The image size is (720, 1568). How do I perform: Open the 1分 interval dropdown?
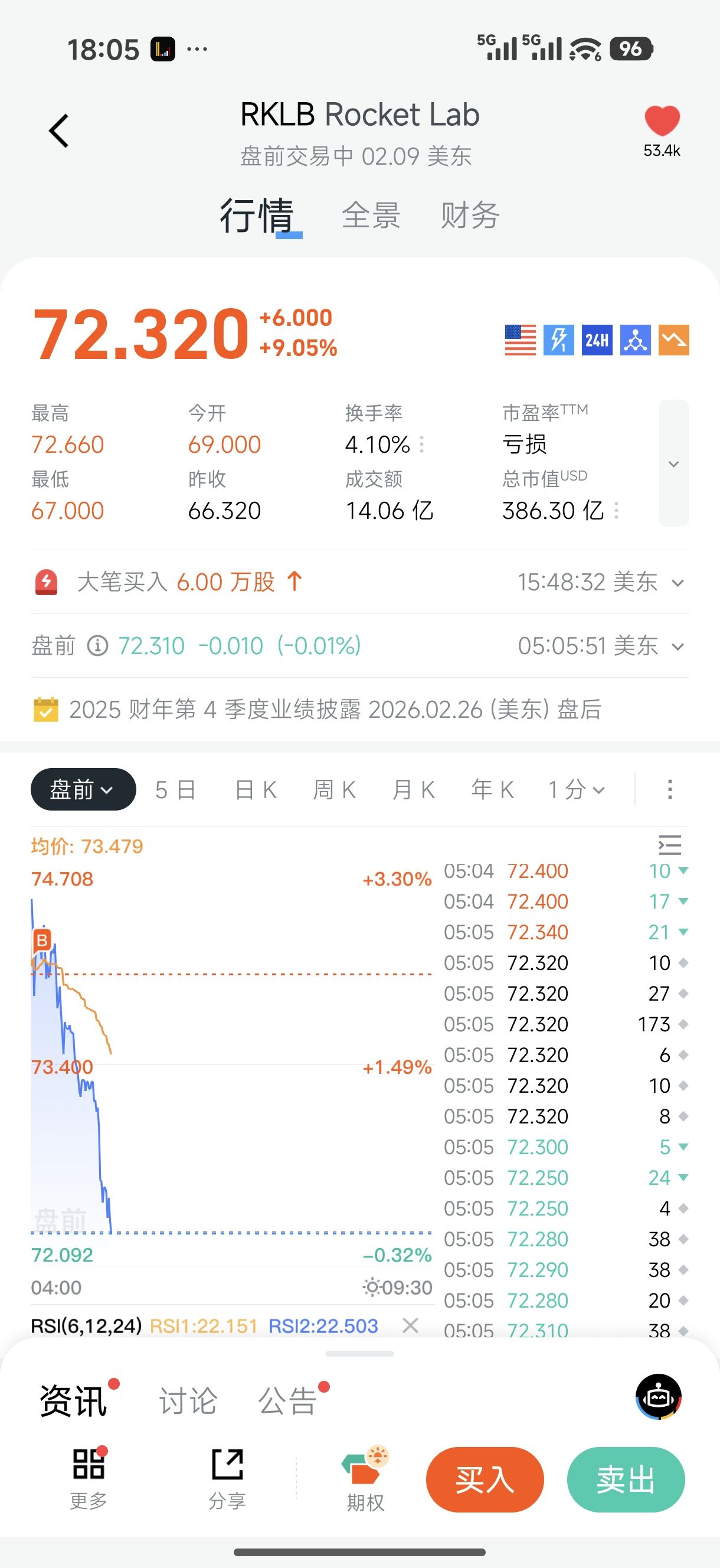point(576,789)
